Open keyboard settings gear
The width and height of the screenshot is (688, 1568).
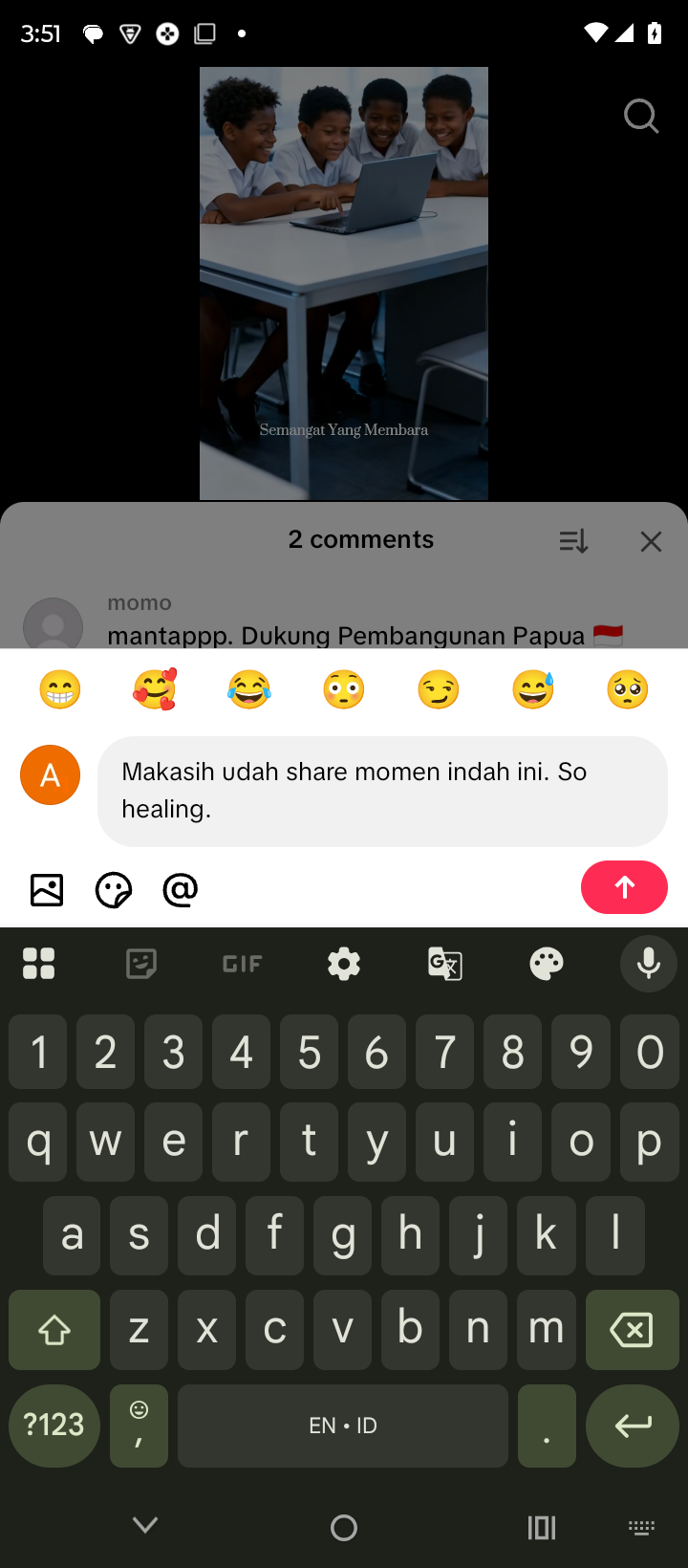[344, 964]
